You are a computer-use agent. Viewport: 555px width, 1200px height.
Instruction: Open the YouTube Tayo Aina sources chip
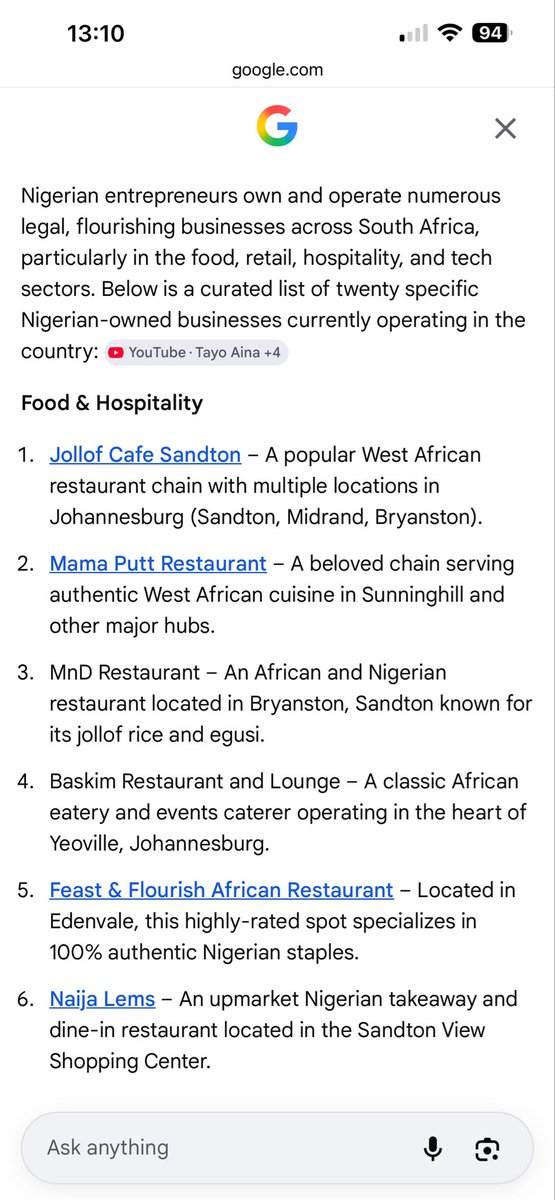click(196, 352)
